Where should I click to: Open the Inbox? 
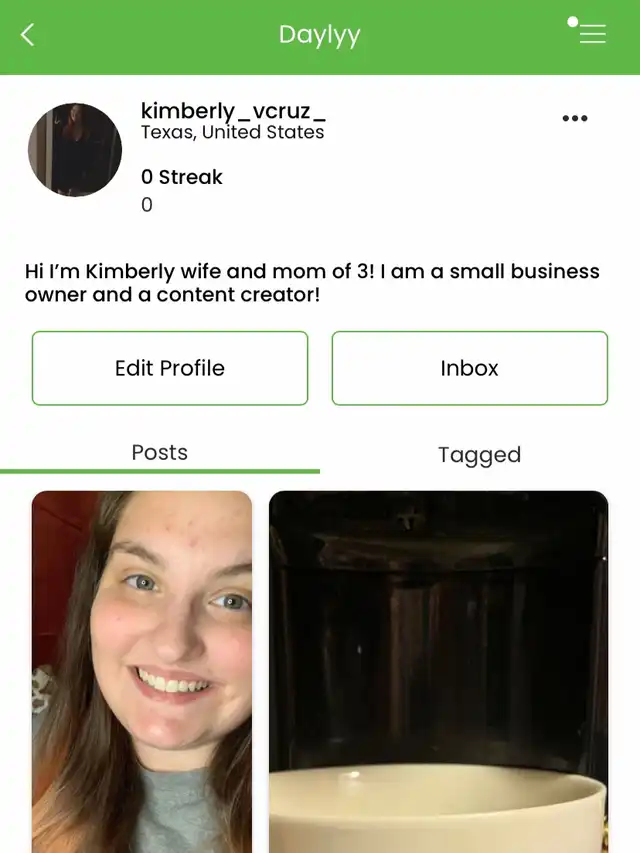469,368
